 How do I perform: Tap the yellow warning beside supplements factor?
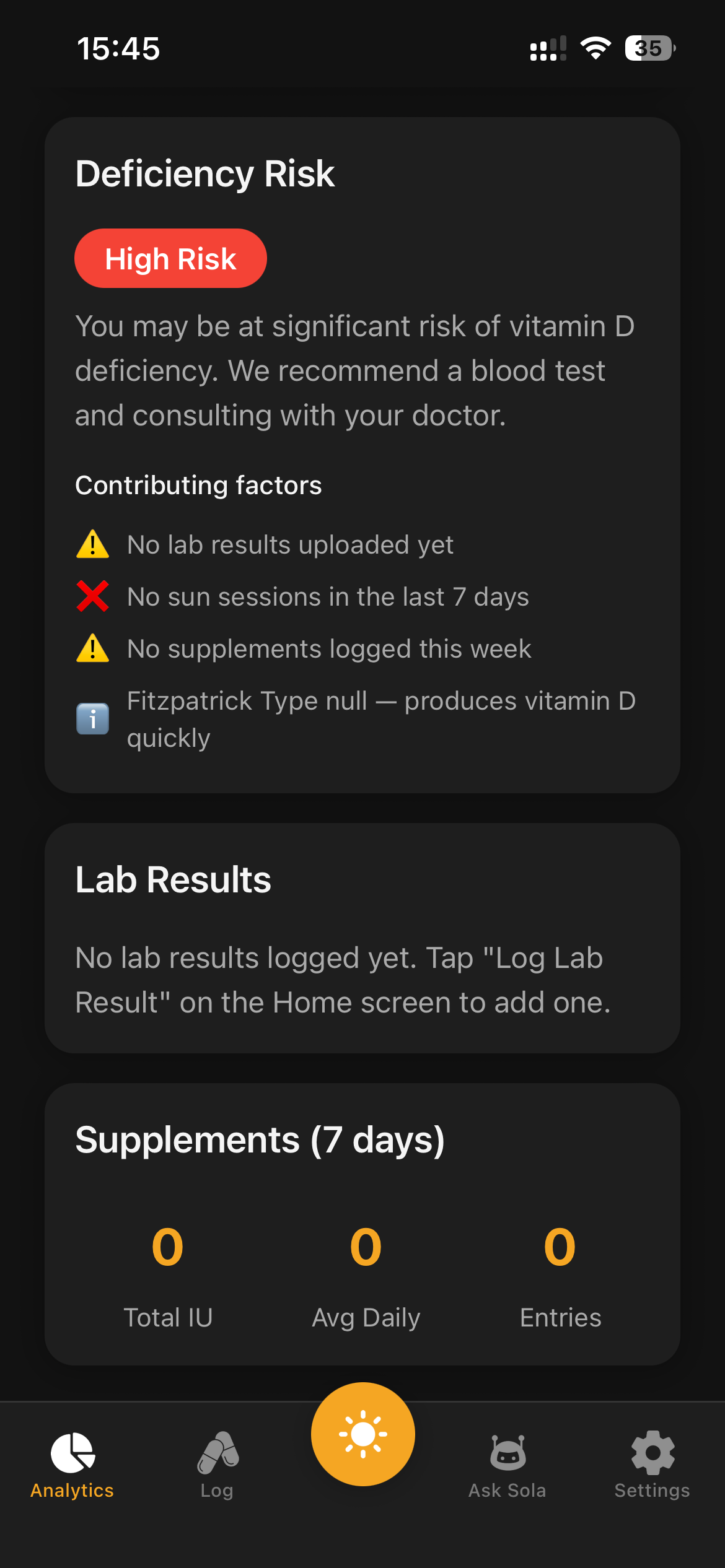pos(92,648)
